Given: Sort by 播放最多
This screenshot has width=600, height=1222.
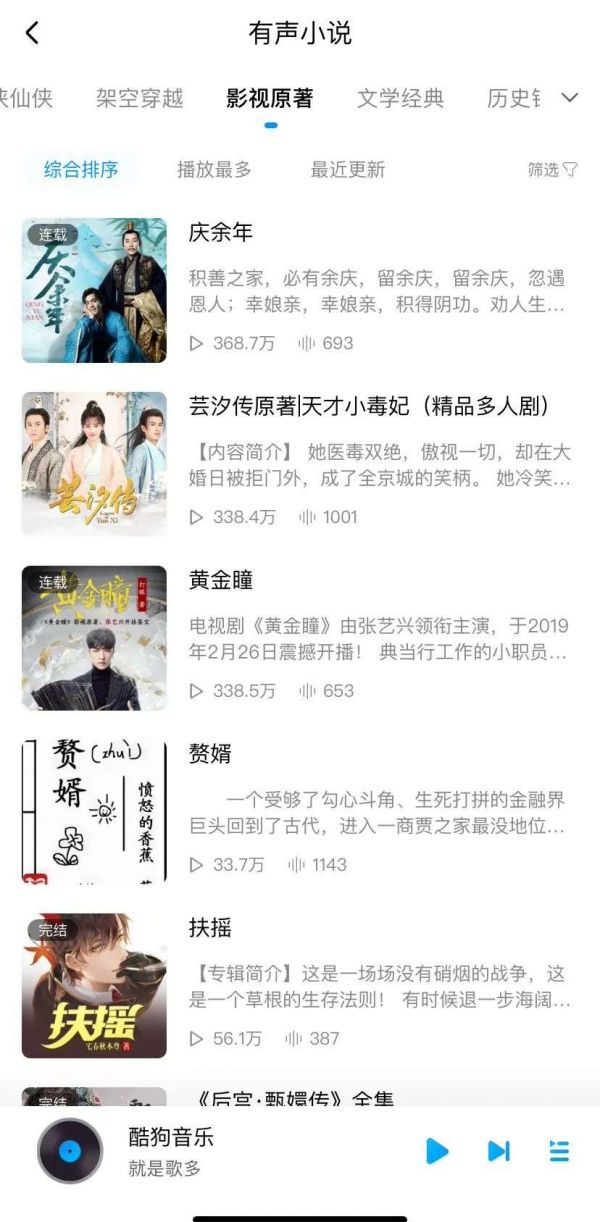Looking at the screenshot, I should pos(214,169).
